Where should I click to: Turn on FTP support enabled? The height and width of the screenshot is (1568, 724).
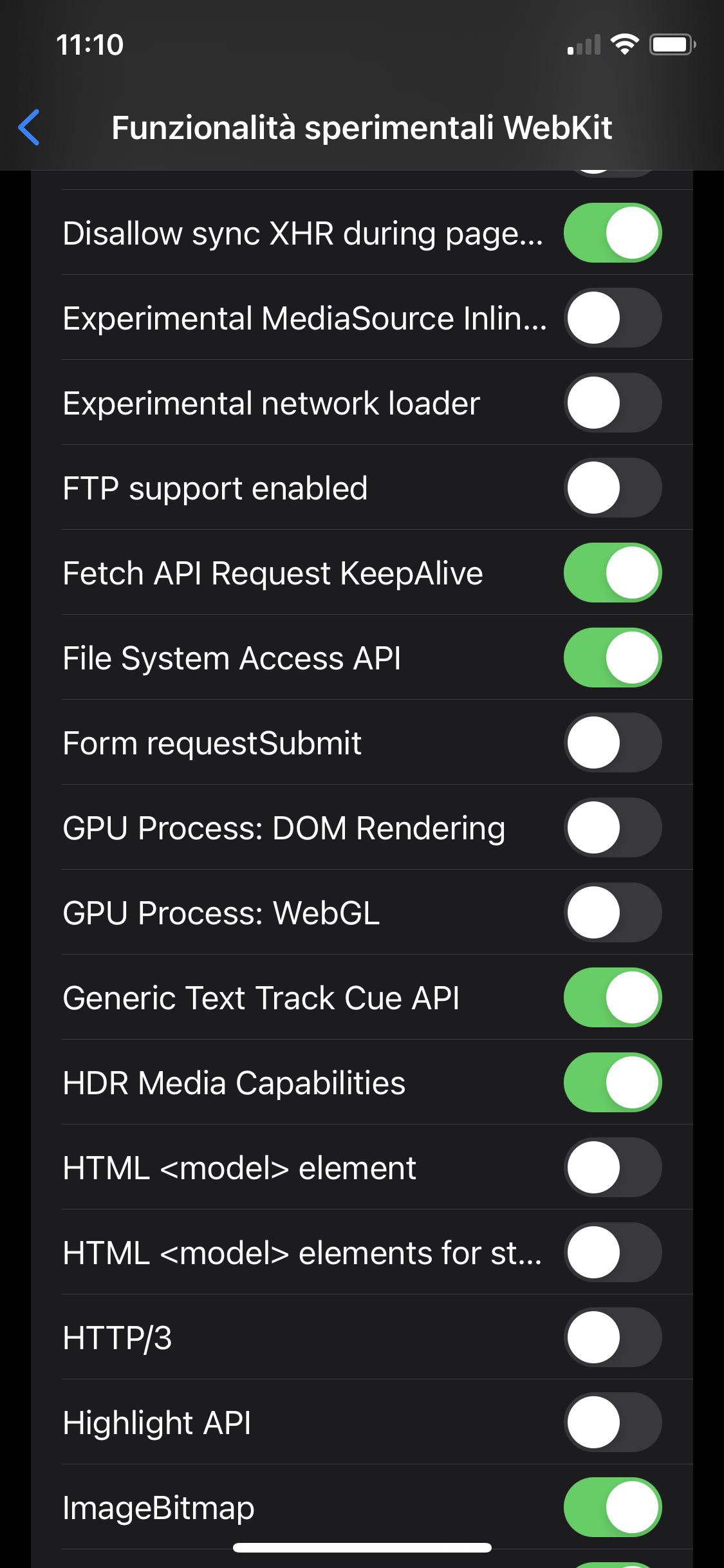coord(612,488)
